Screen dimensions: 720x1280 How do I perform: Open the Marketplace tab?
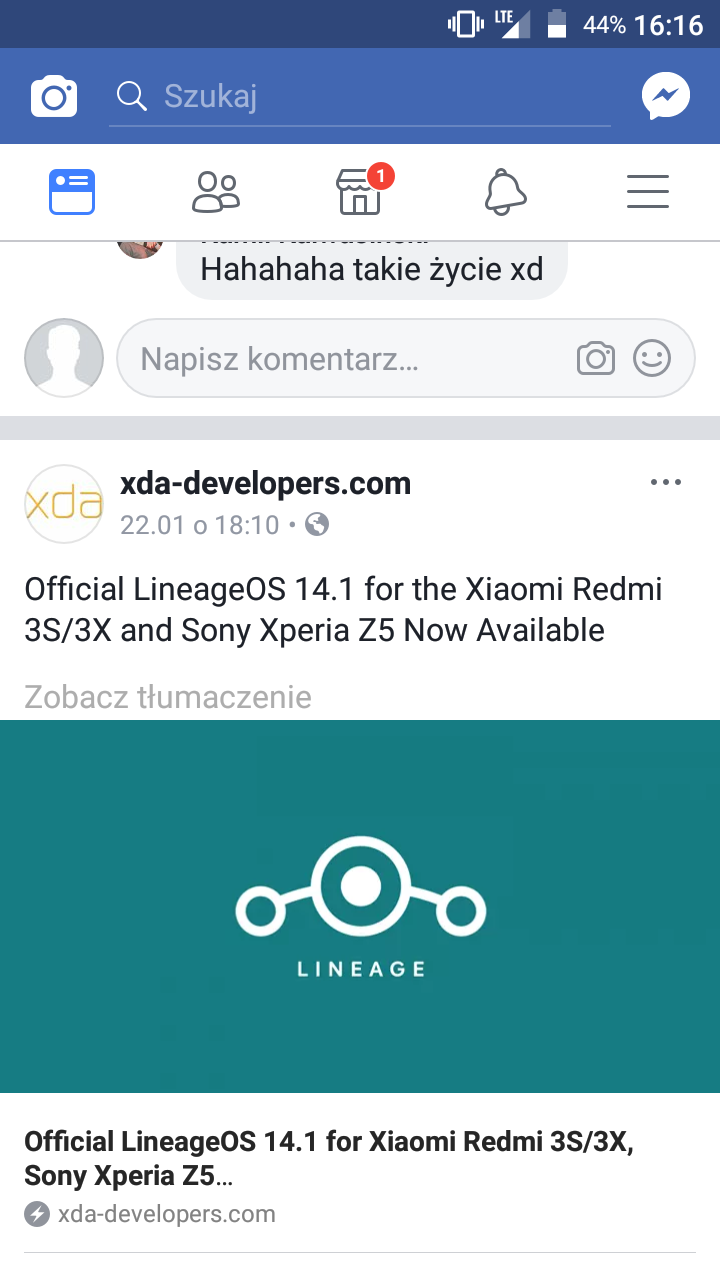pos(360,192)
